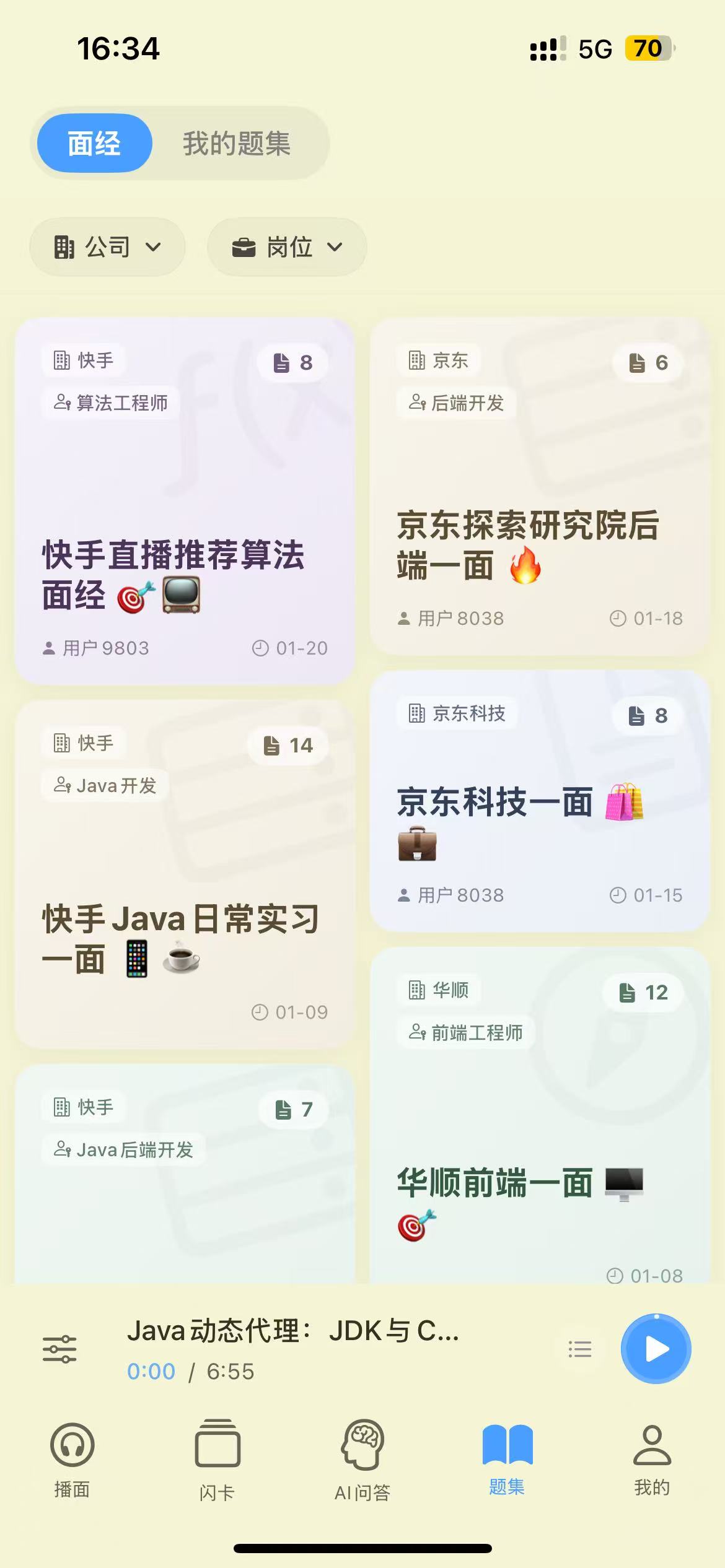
Task: Play the Java 动态代理 audio
Action: pos(656,1349)
